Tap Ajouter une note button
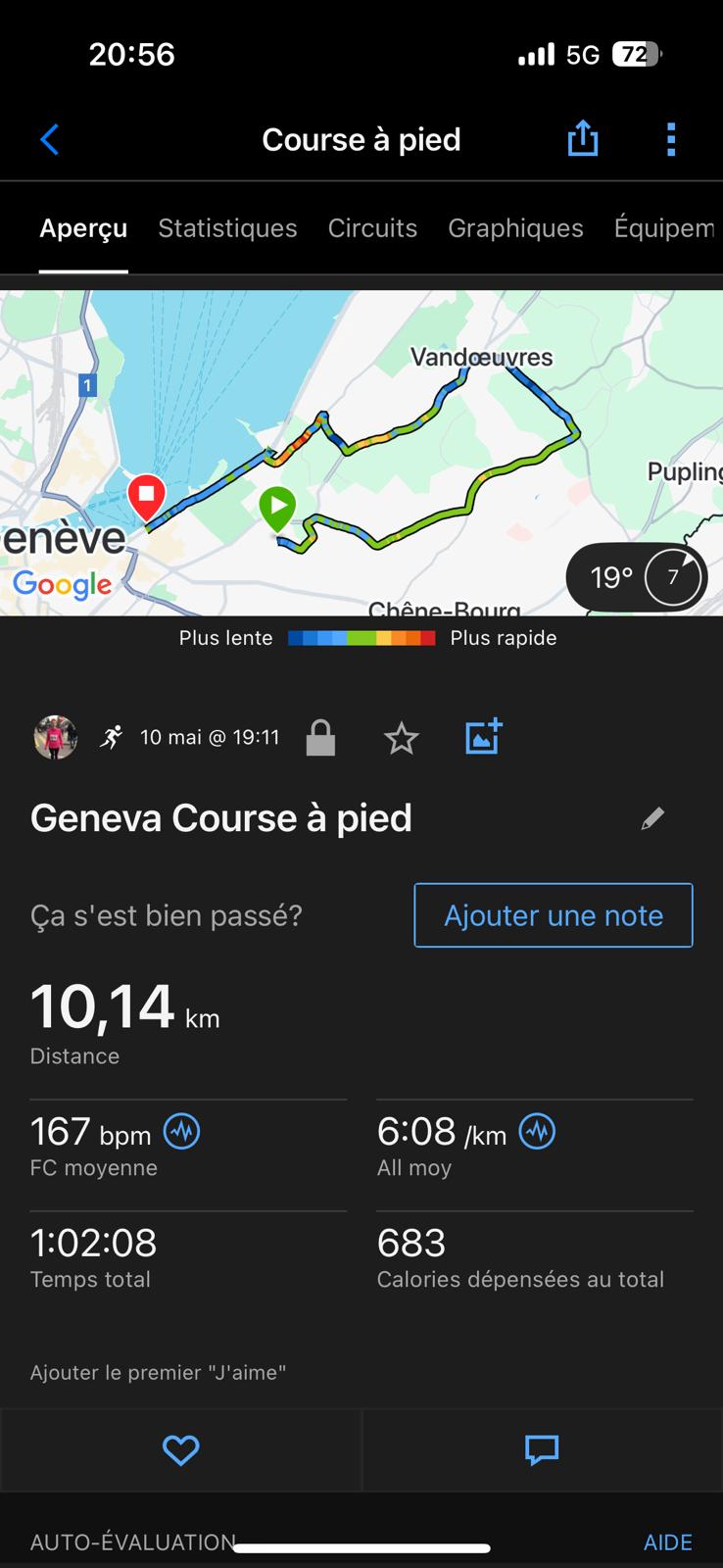The image size is (723, 1568). [554, 915]
